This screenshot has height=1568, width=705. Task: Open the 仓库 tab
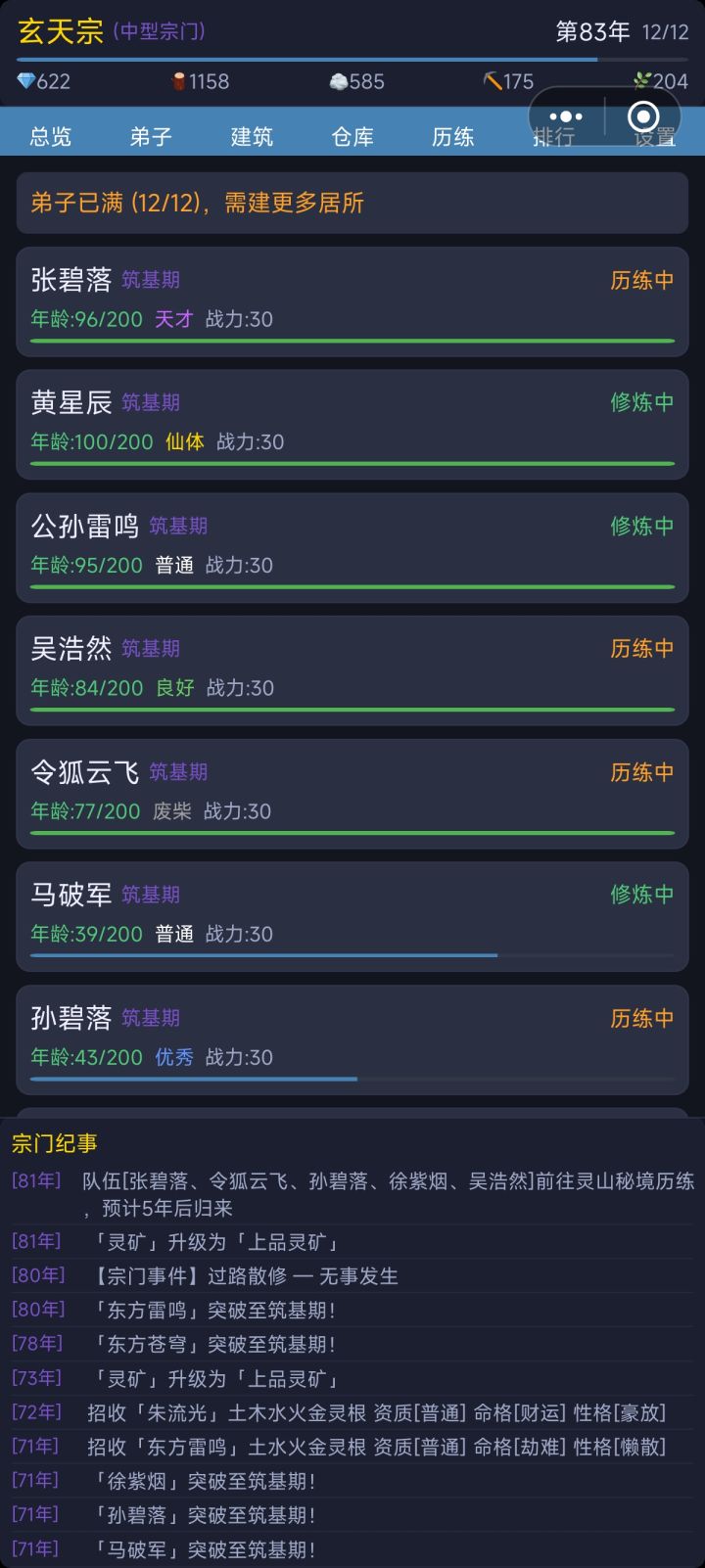tap(352, 136)
